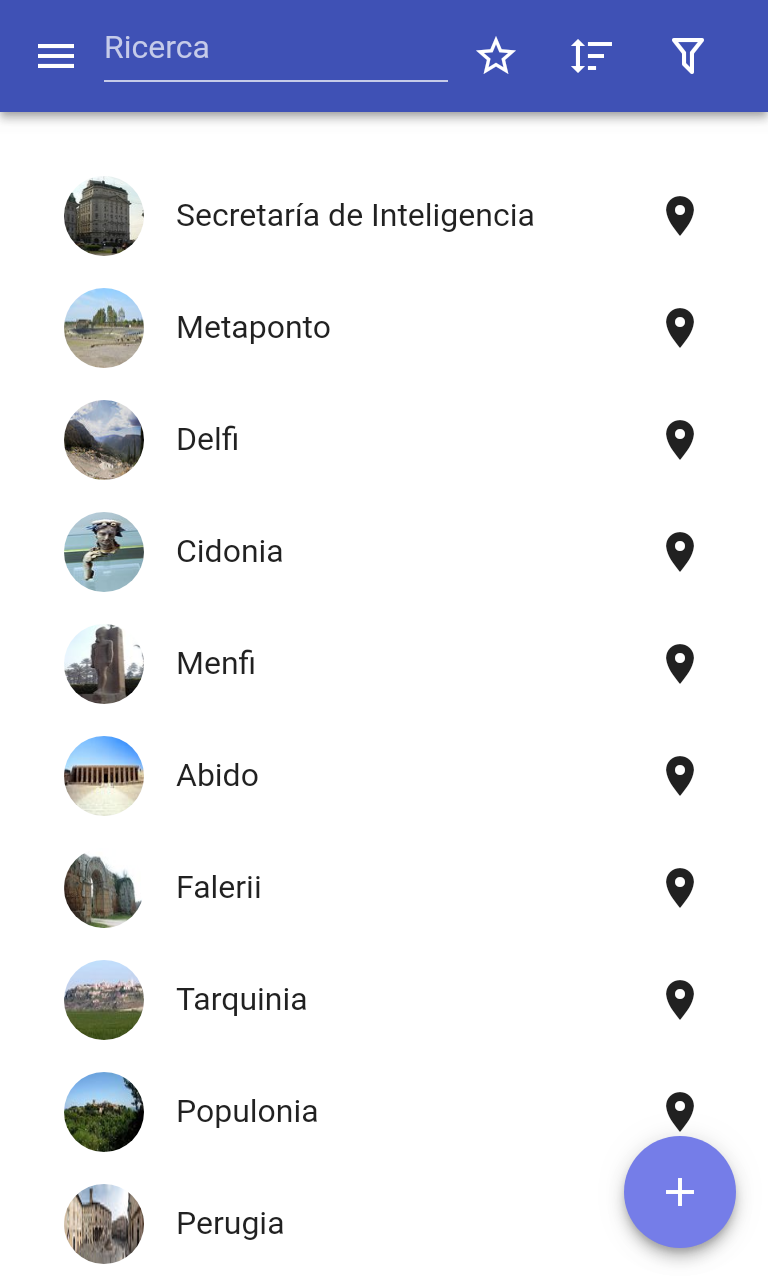Image resolution: width=768 pixels, height=1280 pixels.
Task: Open the Cidonia entry
Action: pos(229,552)
